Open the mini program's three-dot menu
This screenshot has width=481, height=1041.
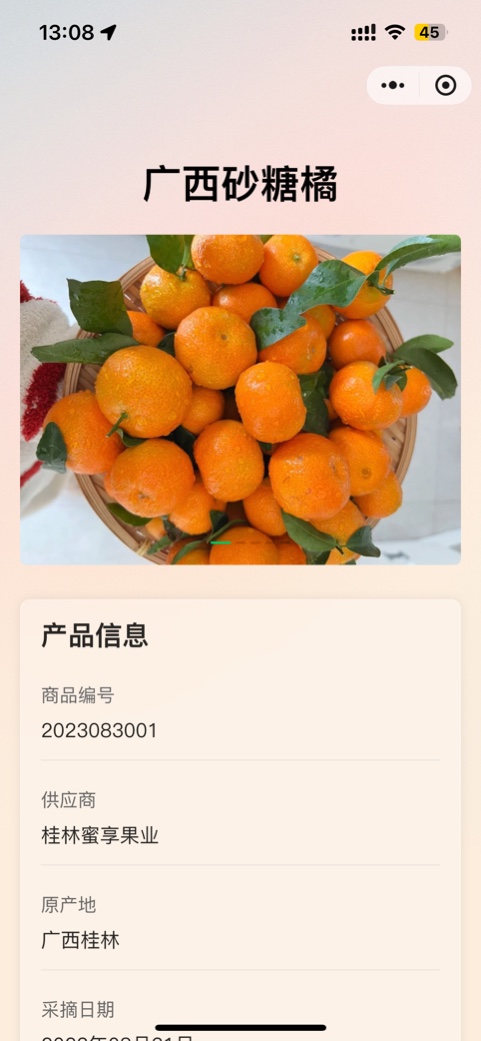point(393,86)
